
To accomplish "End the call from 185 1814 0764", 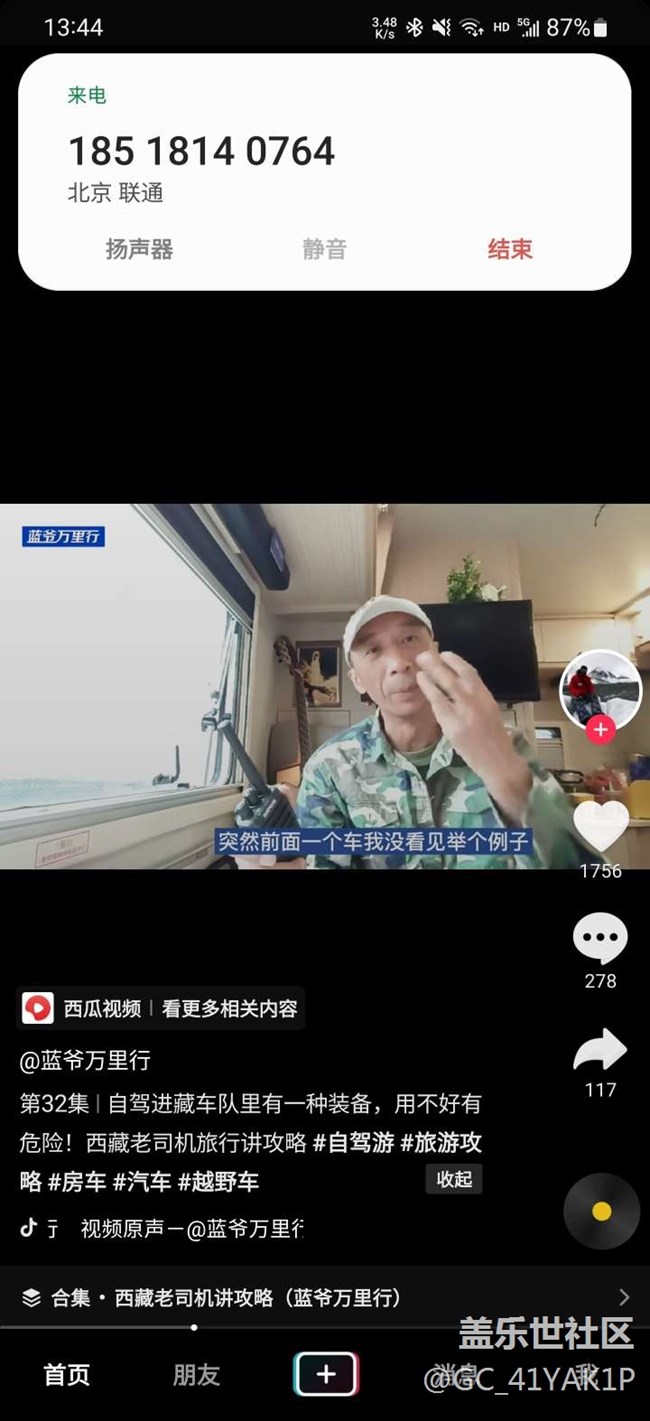I will pos(509,249).
